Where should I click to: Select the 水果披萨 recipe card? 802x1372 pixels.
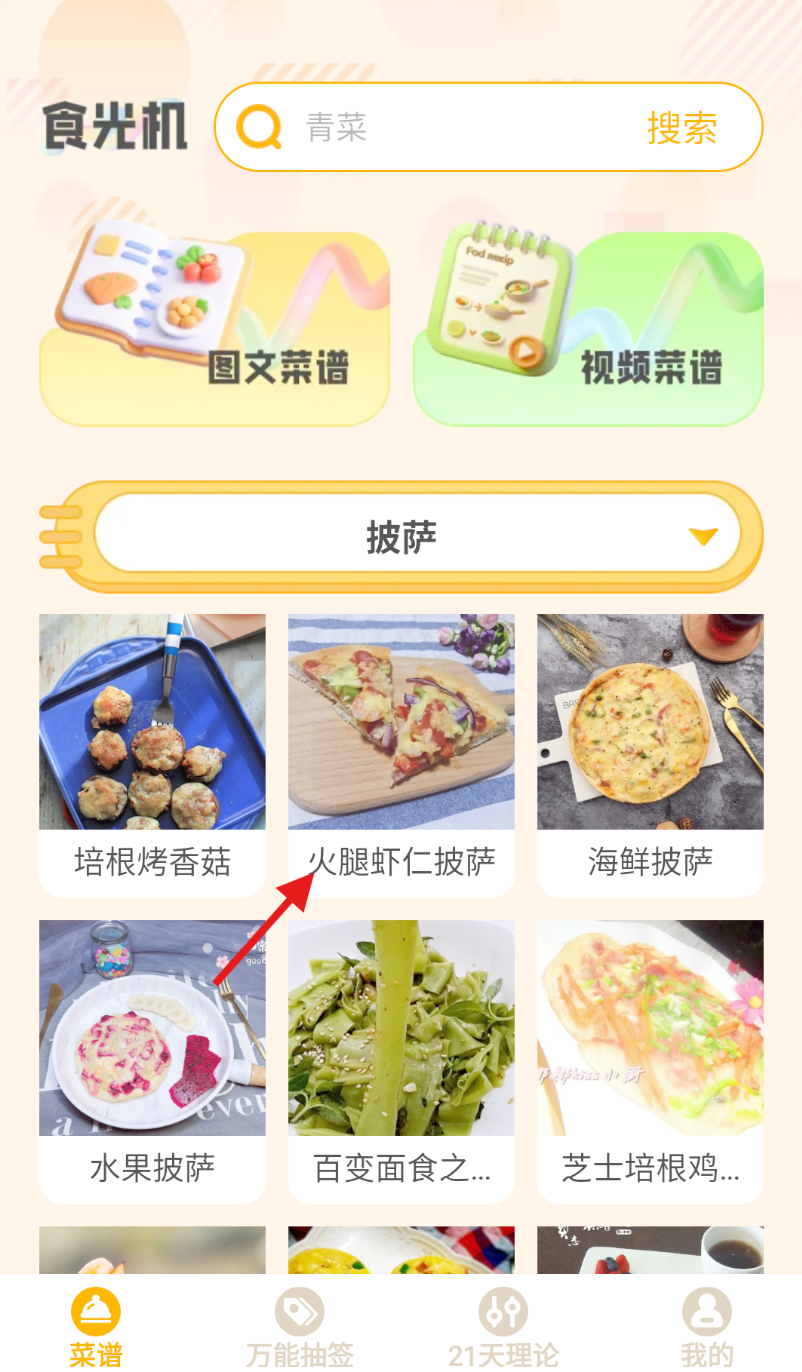pyautogui.click(x=152, y=1060)
